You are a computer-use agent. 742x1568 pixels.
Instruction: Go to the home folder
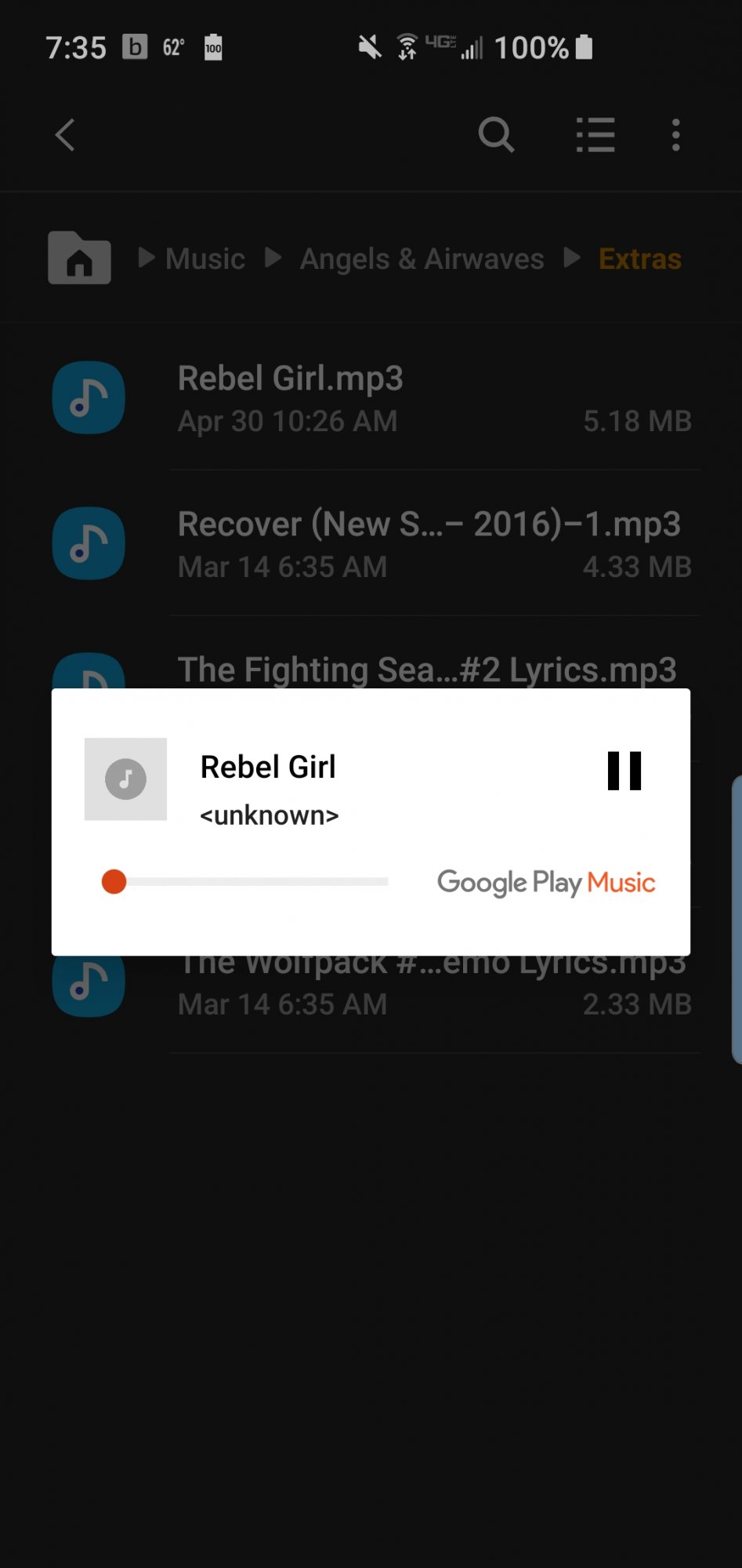pos(79,258)
